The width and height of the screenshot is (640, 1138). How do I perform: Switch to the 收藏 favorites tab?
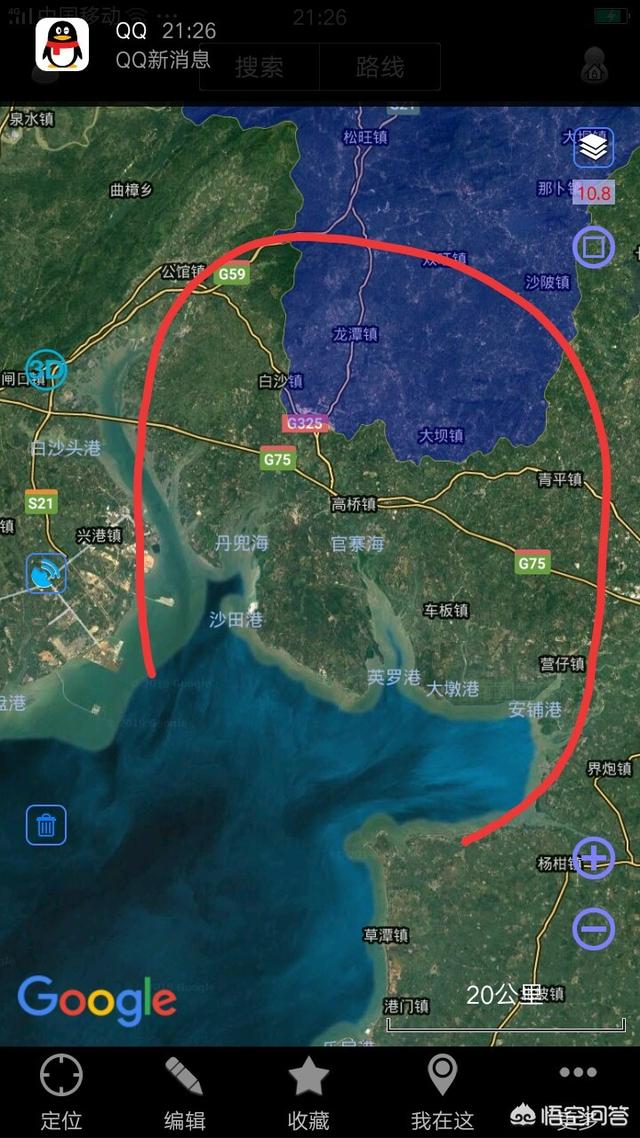tap(309, 1092)
